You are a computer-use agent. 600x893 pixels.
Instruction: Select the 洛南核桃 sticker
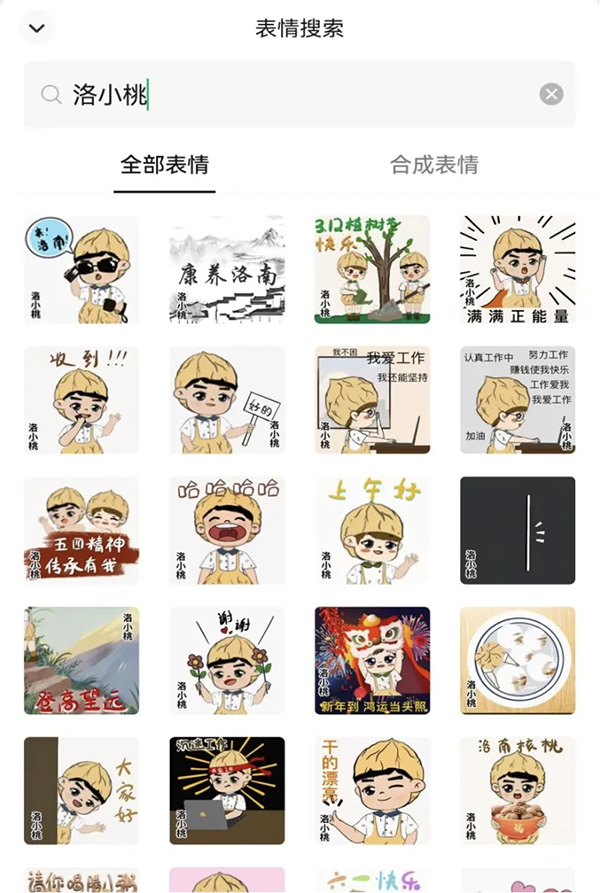point(517,791)
